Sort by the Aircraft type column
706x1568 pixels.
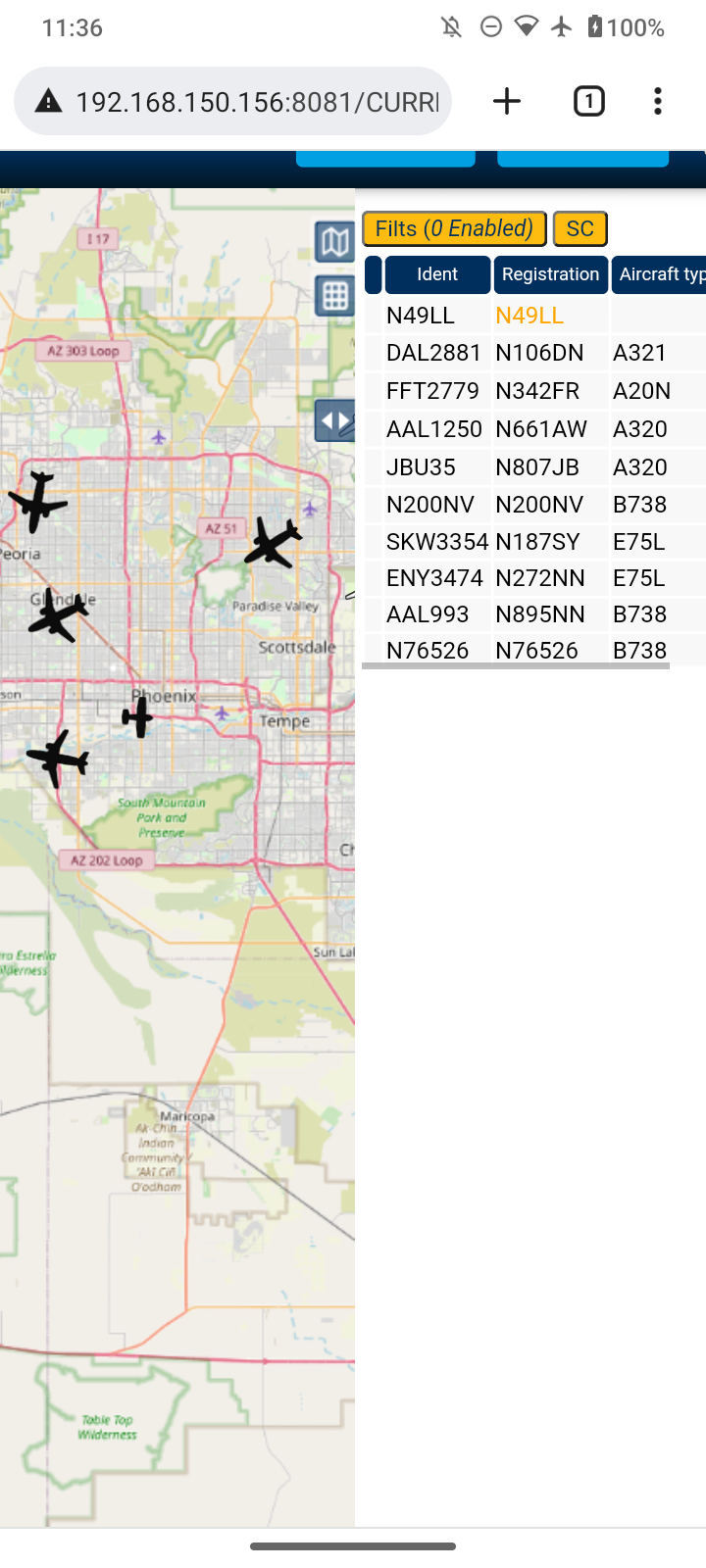659,274
